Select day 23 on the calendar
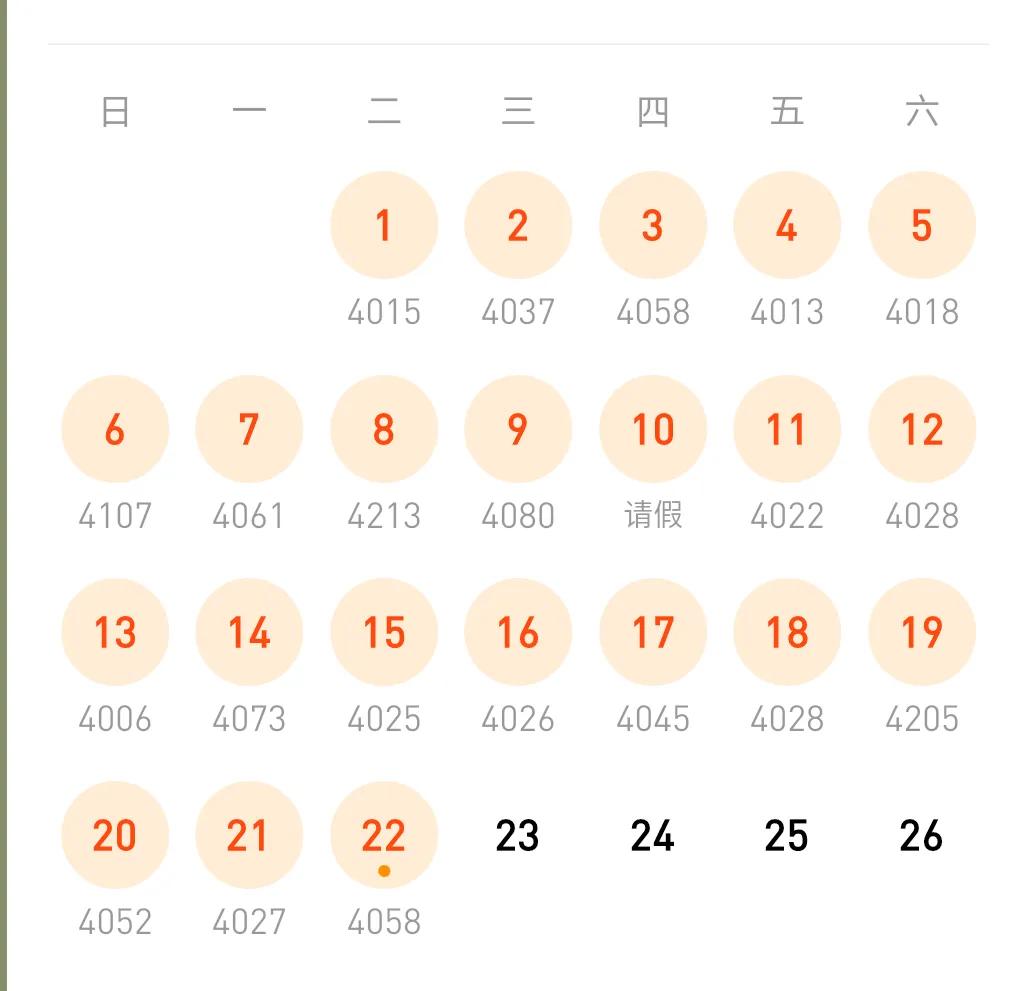Viewport: 1013px width, 991px height. click(x=518, y=836)
